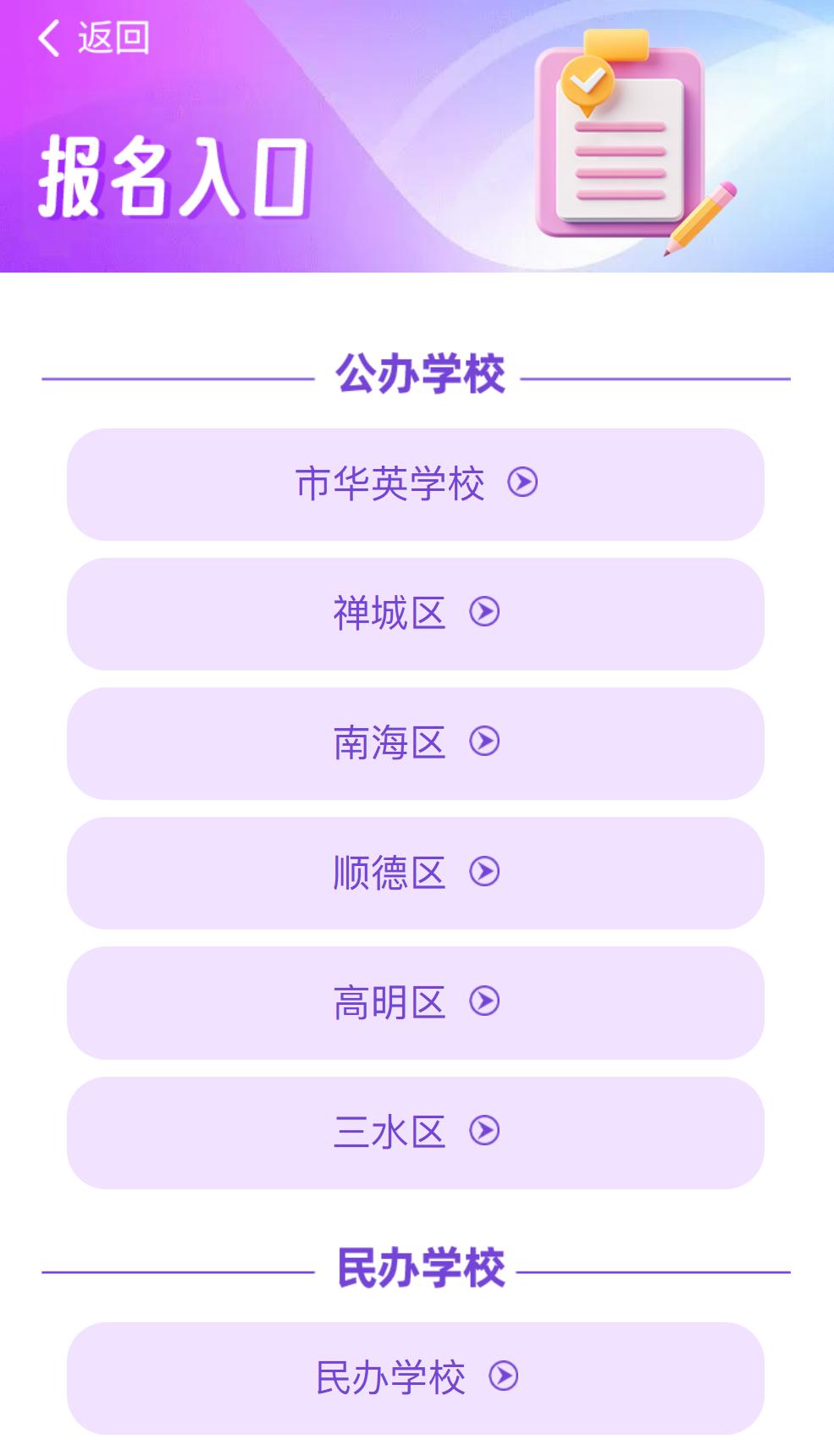
Task: Select 禅城区 public school registration
Action: click(x=415, y=614)
